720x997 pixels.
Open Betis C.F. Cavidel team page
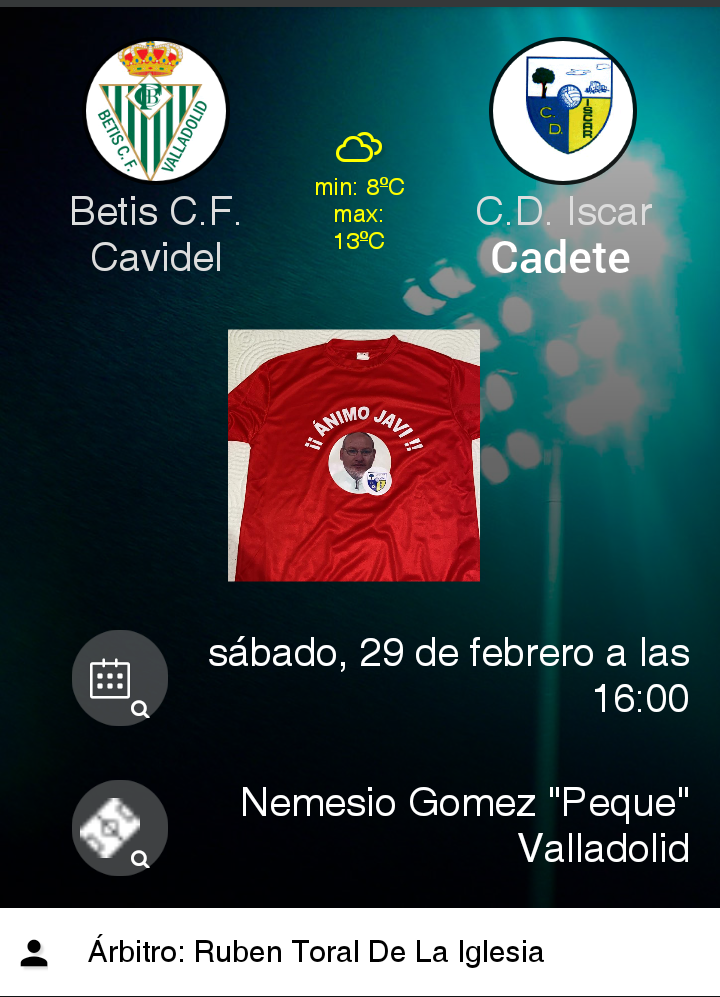pos(156,112)
